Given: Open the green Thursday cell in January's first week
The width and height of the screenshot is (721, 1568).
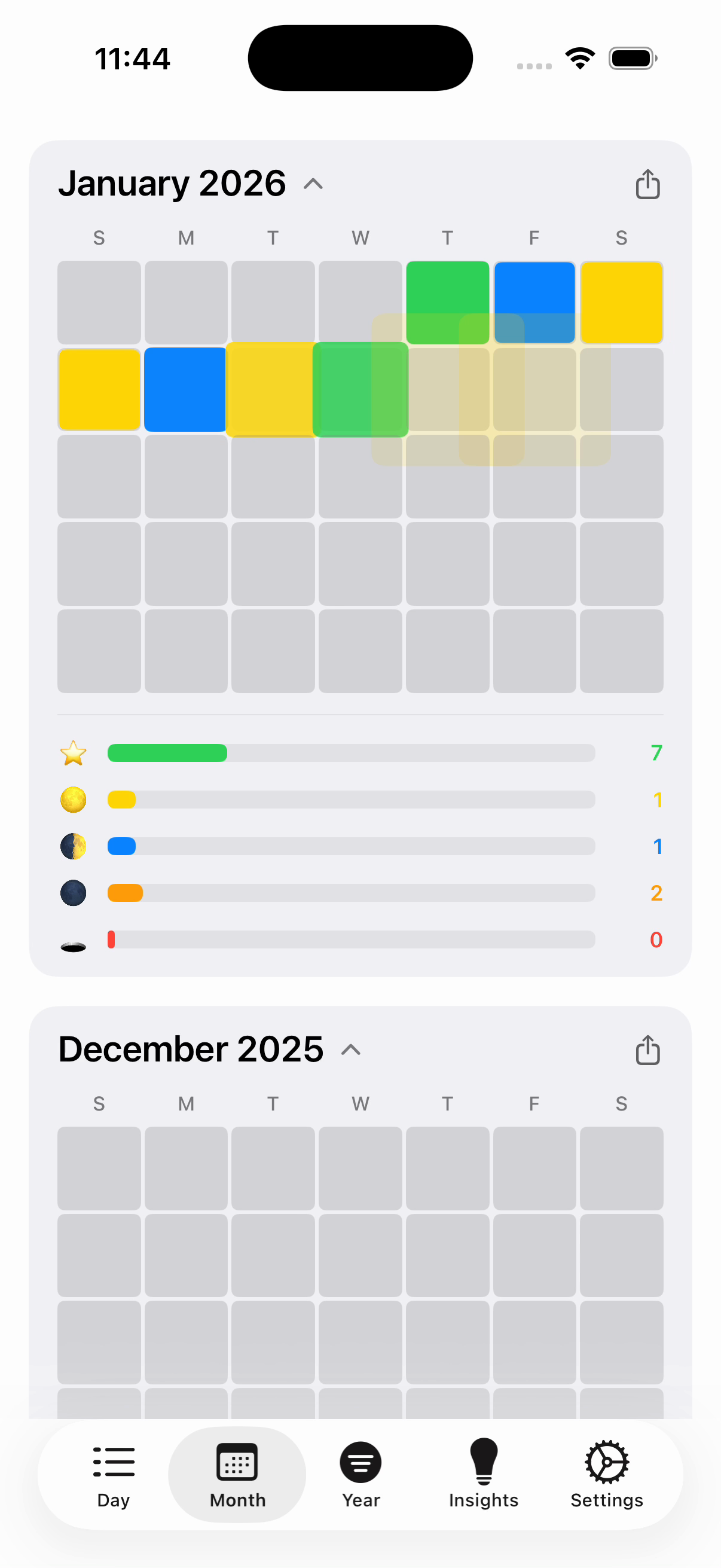Looking at the screenshot, I should 447,287.
